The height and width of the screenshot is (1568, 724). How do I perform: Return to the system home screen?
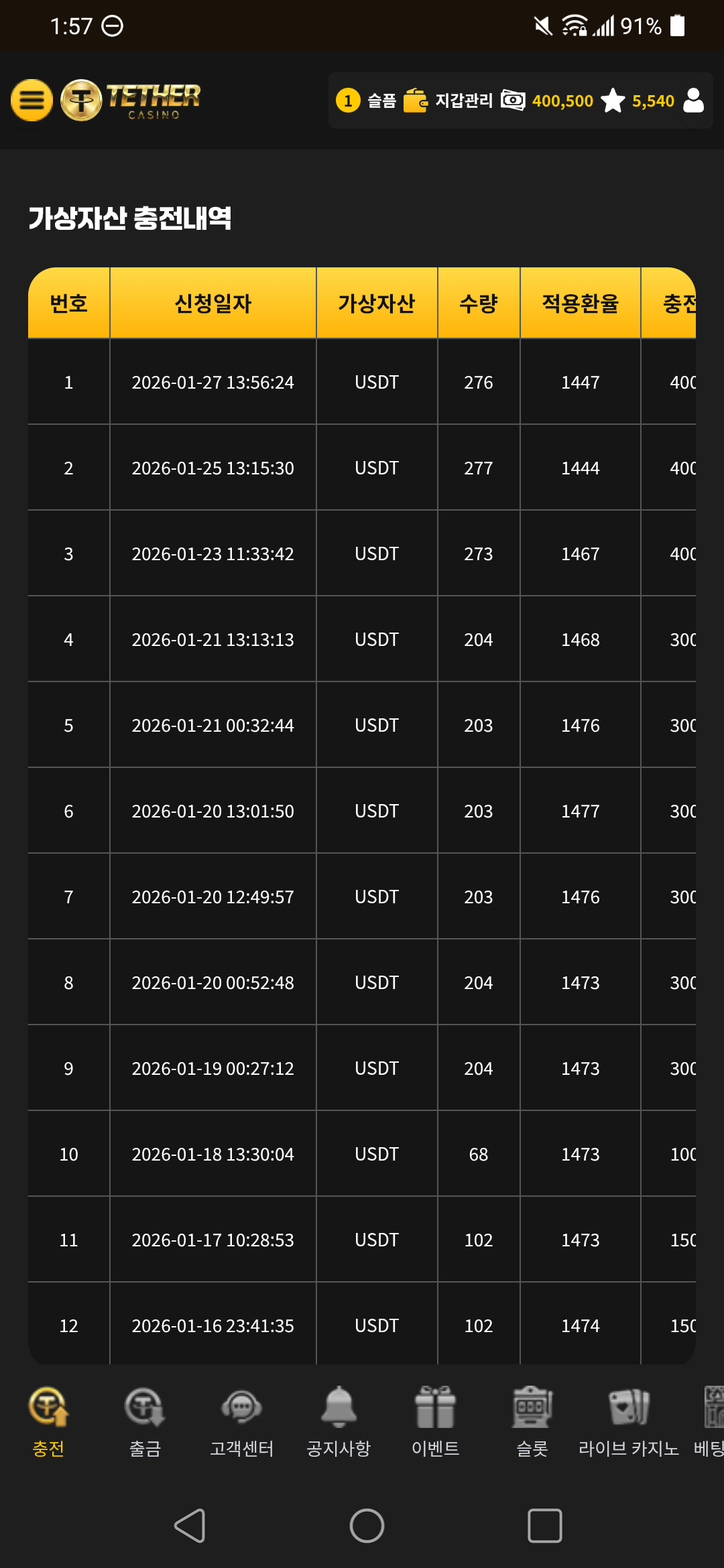tap(367, 1526)
